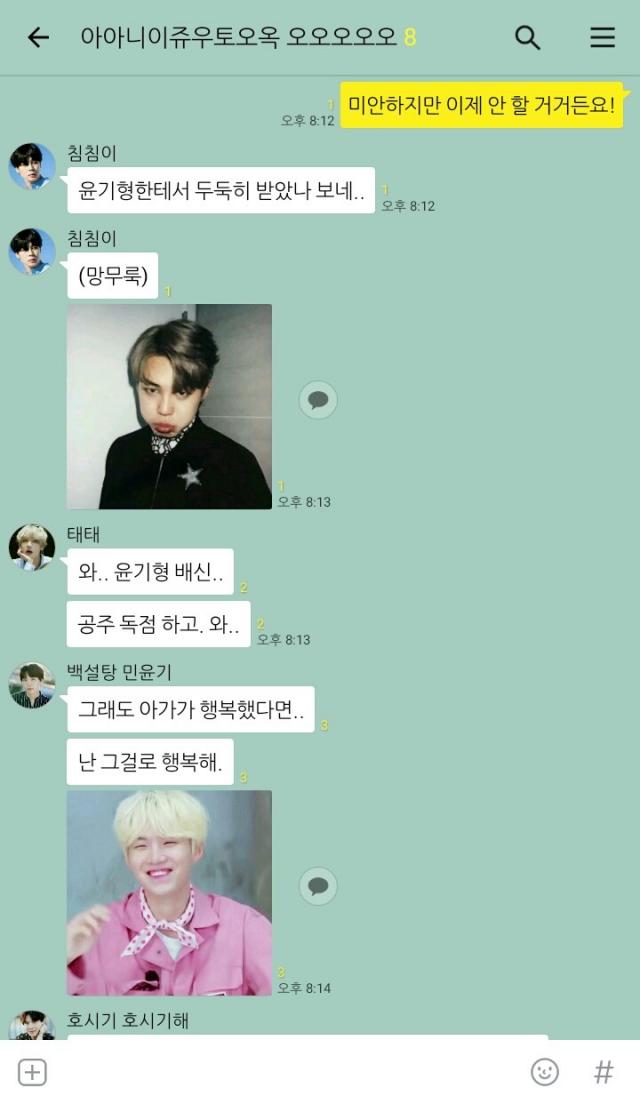Tap the comment bubble beside 침침이's photo

(x=318, y=400)
